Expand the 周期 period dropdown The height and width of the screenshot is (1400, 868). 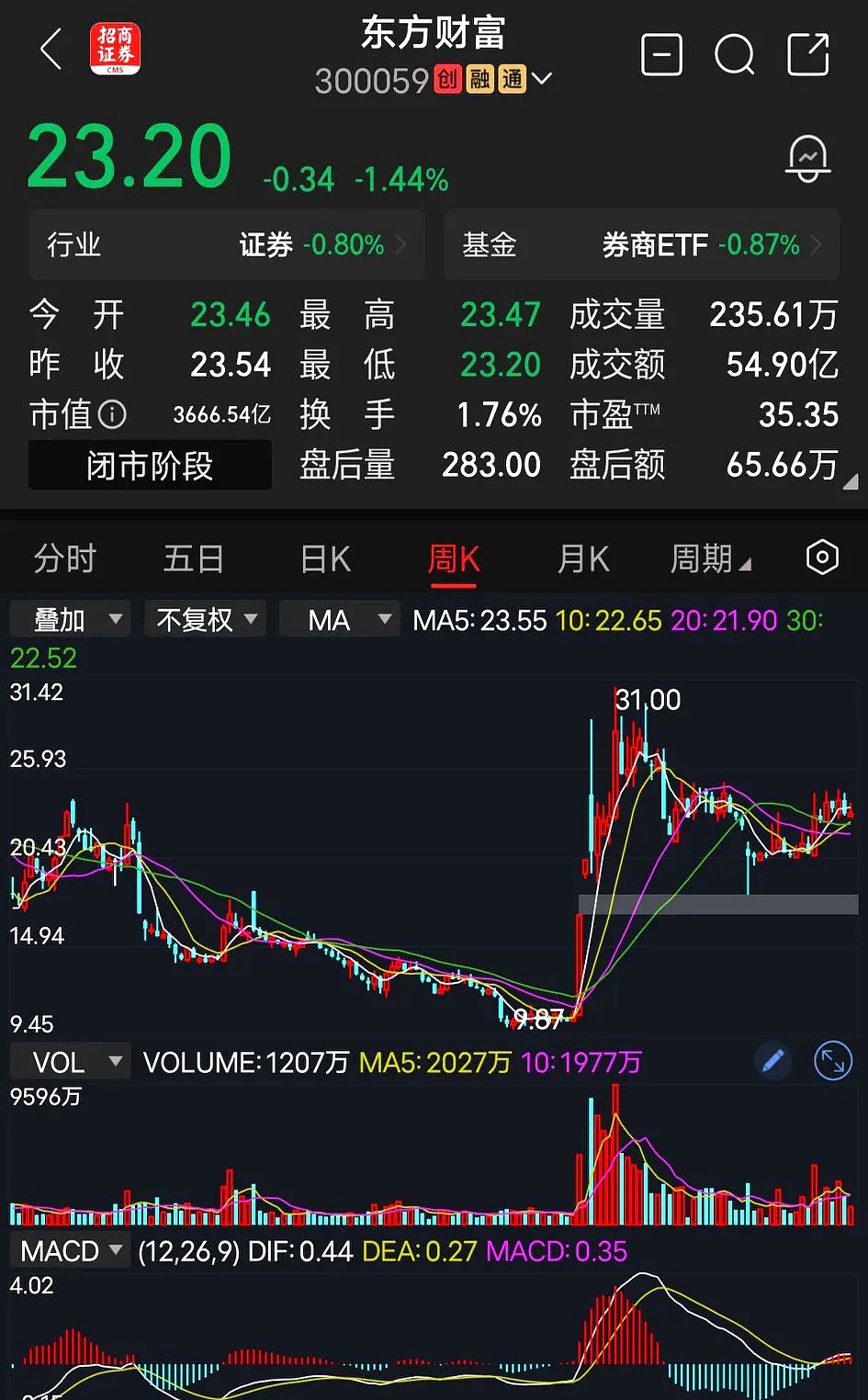(712, 559)
